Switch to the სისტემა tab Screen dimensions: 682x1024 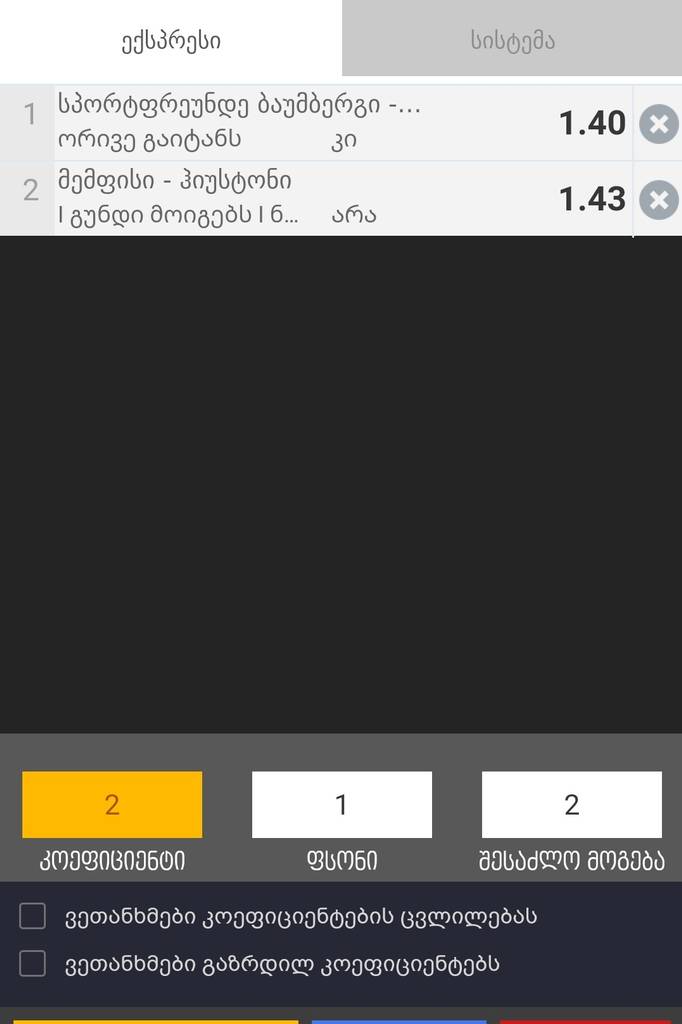pyautogui.click(x=512, y=40)
